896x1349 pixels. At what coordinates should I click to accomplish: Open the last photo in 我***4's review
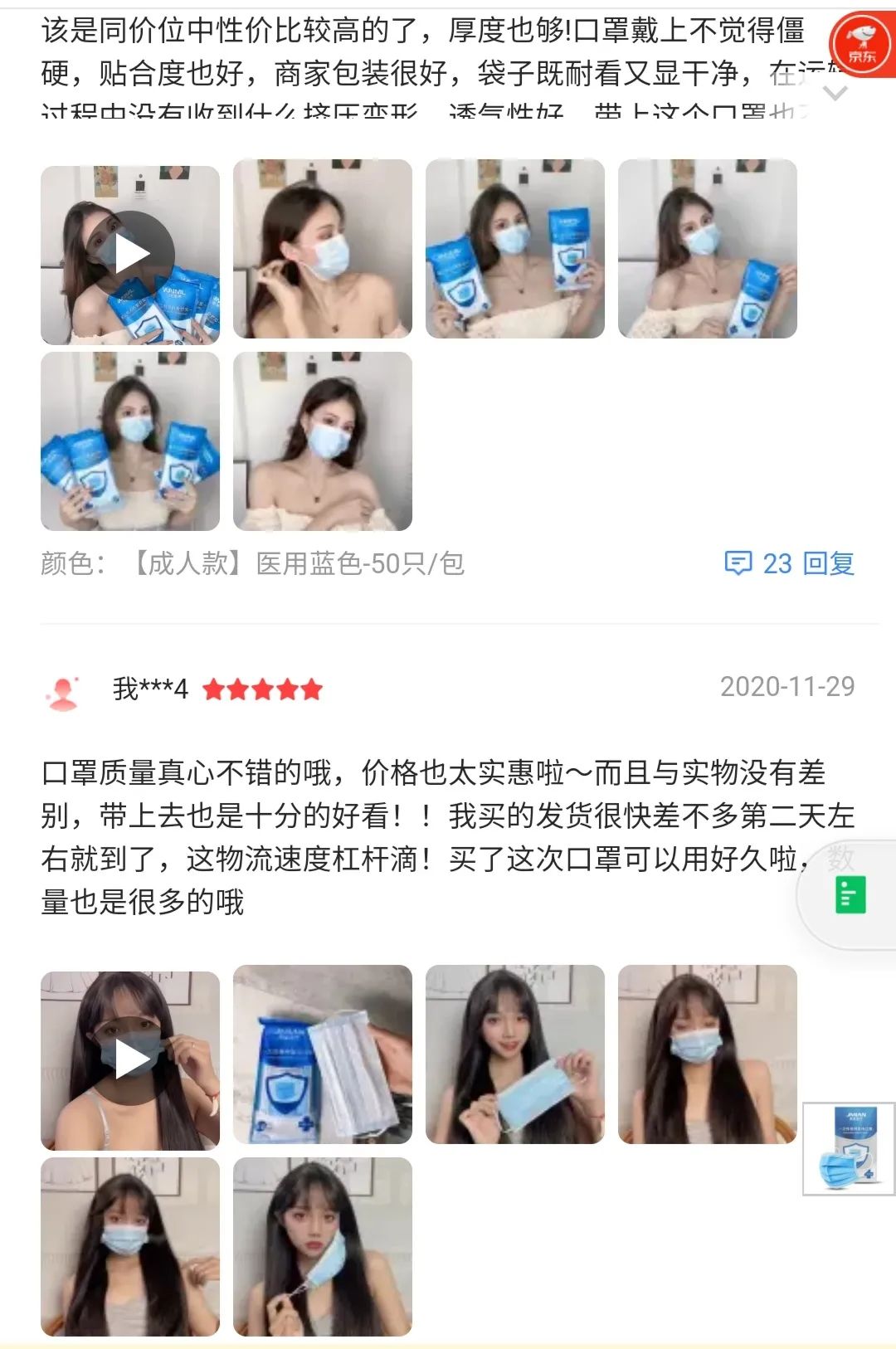coord(323,1246)
